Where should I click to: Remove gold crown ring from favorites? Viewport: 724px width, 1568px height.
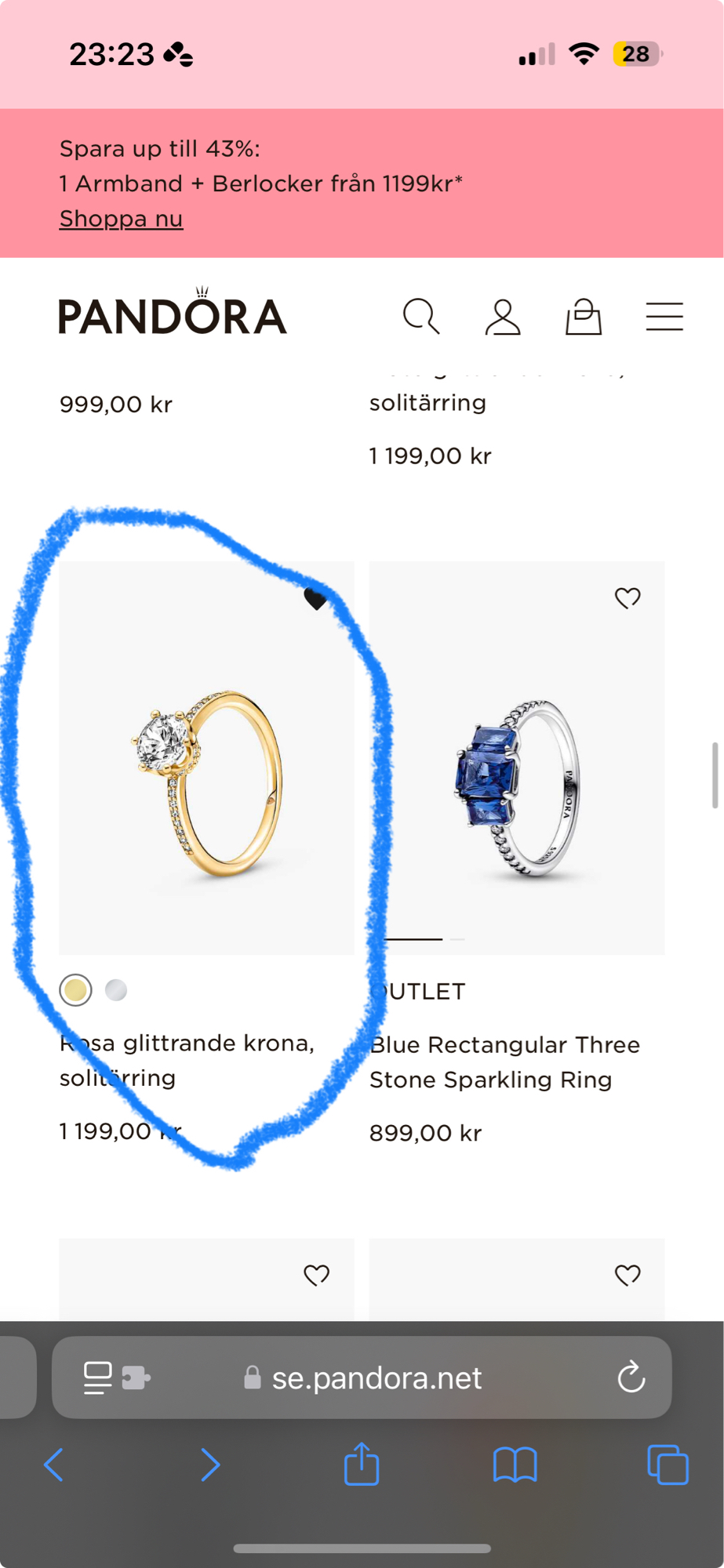point(315,599)
